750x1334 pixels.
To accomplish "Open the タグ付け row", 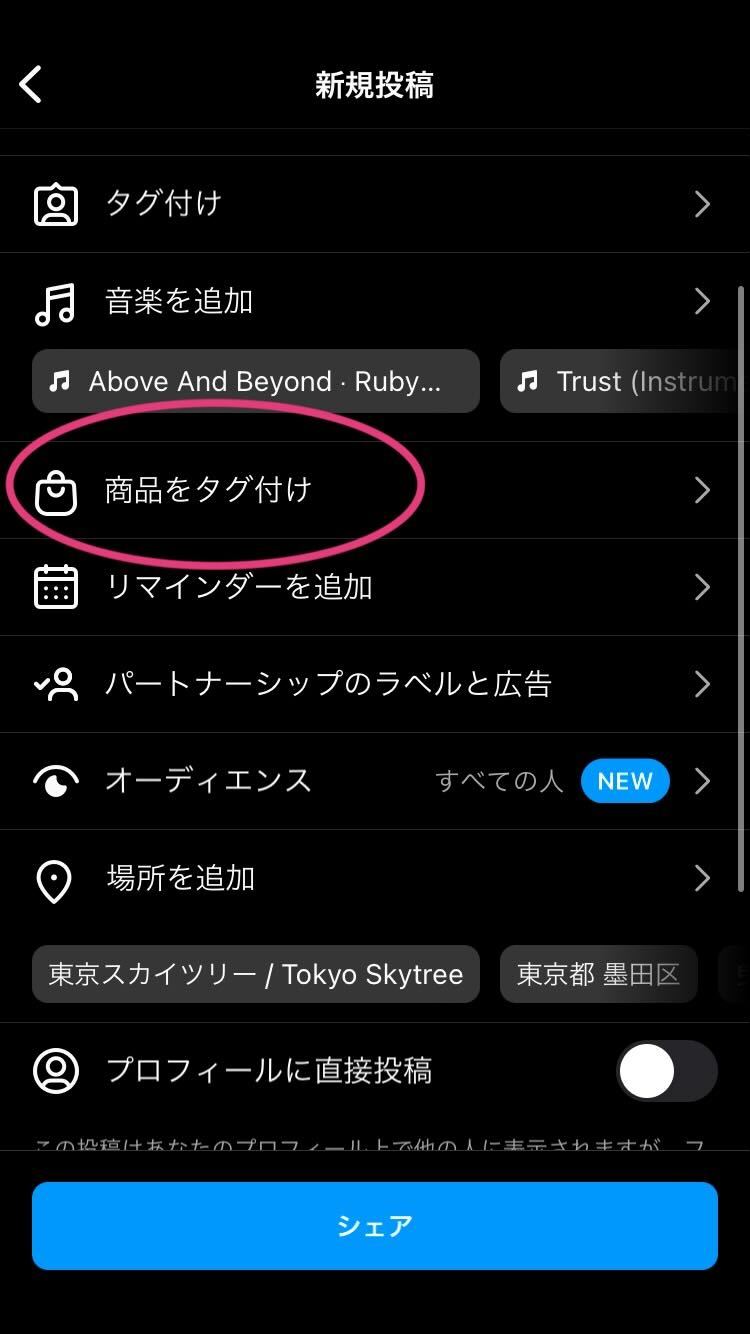I will point(374,204).
